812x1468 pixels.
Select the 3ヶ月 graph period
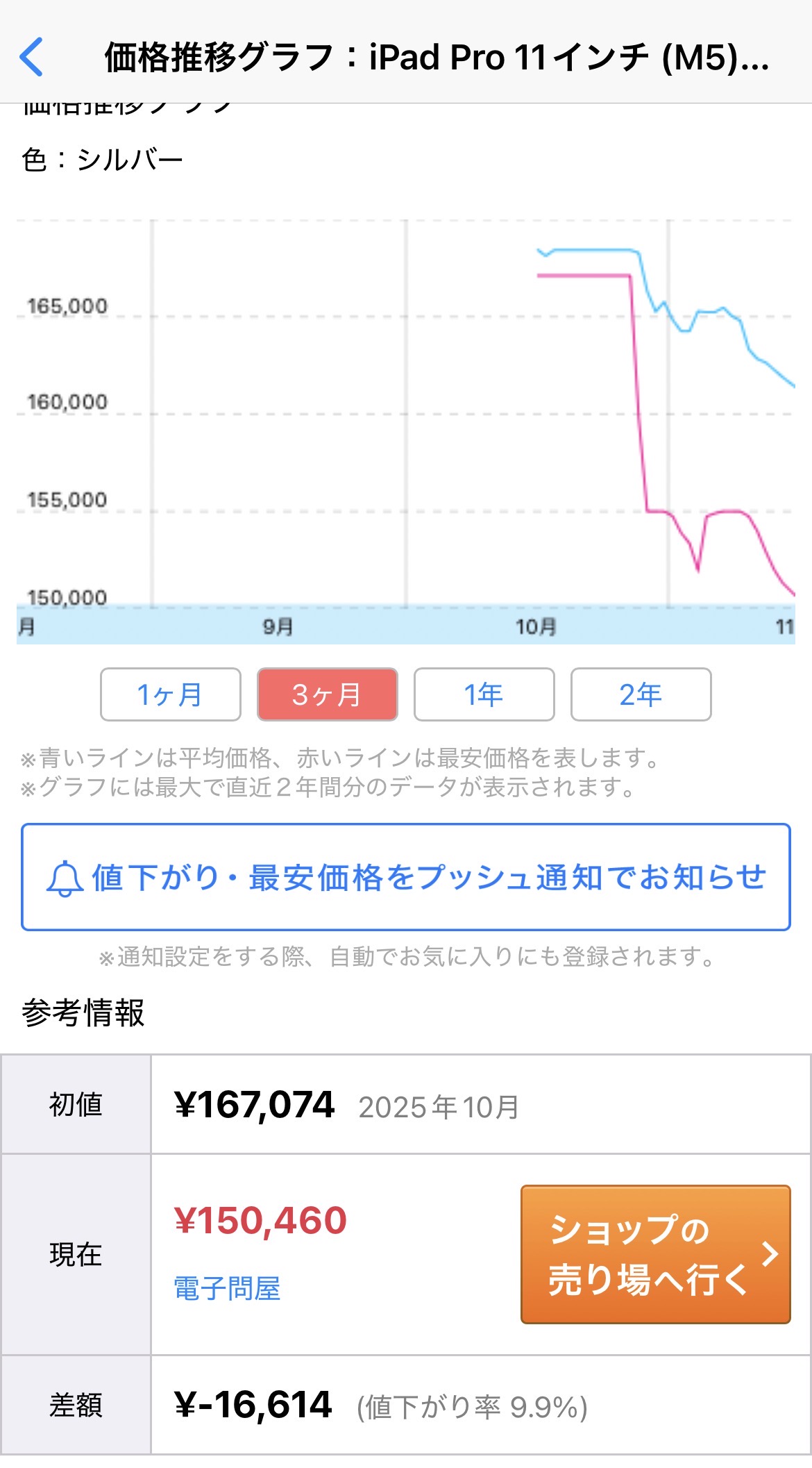(x=328, y=694)
